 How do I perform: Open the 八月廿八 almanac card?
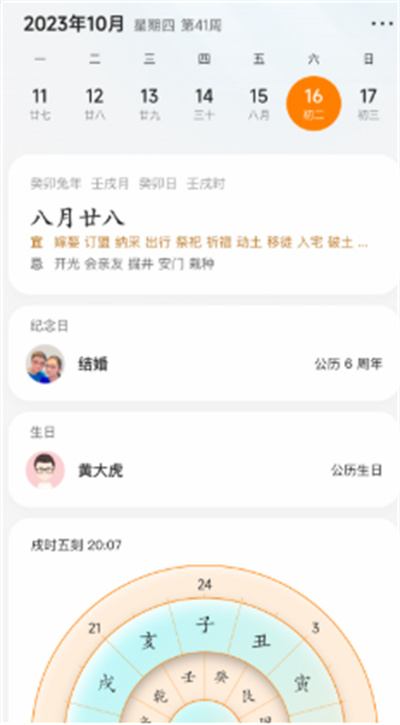pos(203,224)
